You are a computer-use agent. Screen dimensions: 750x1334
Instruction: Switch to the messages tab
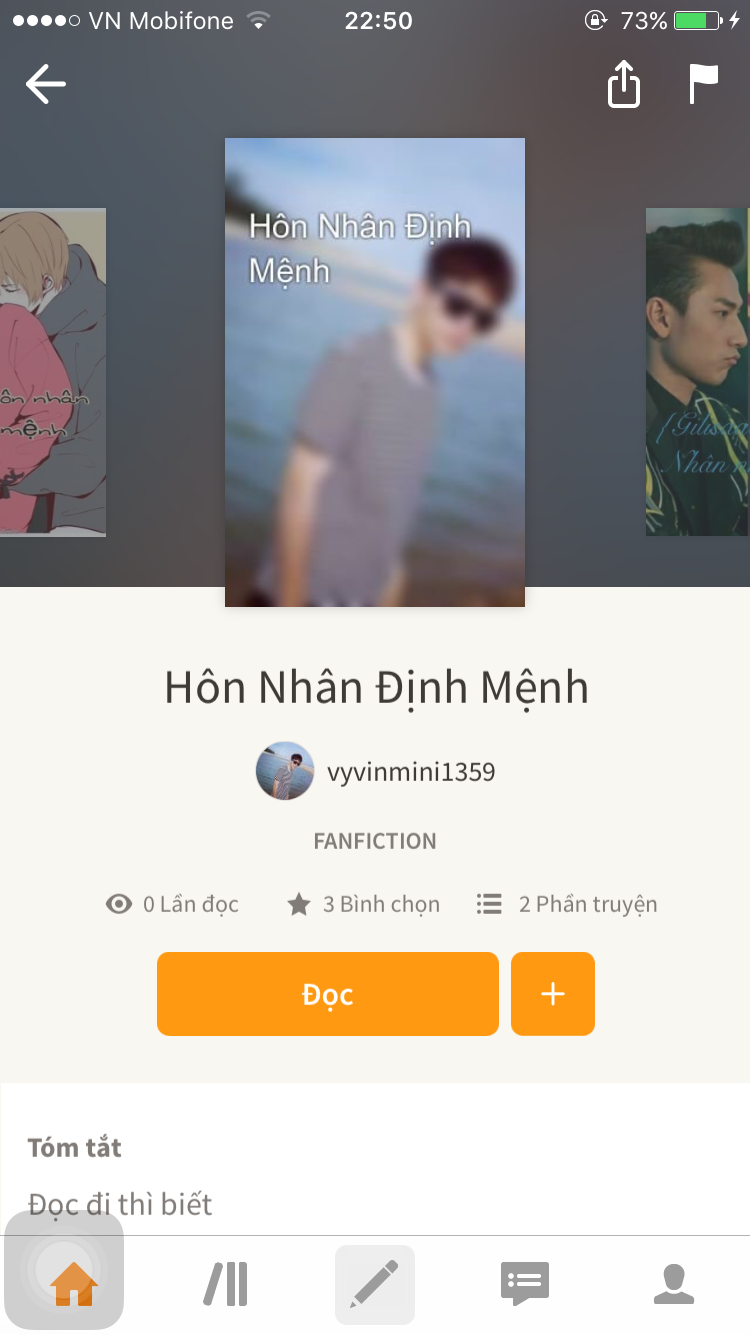525,1284
